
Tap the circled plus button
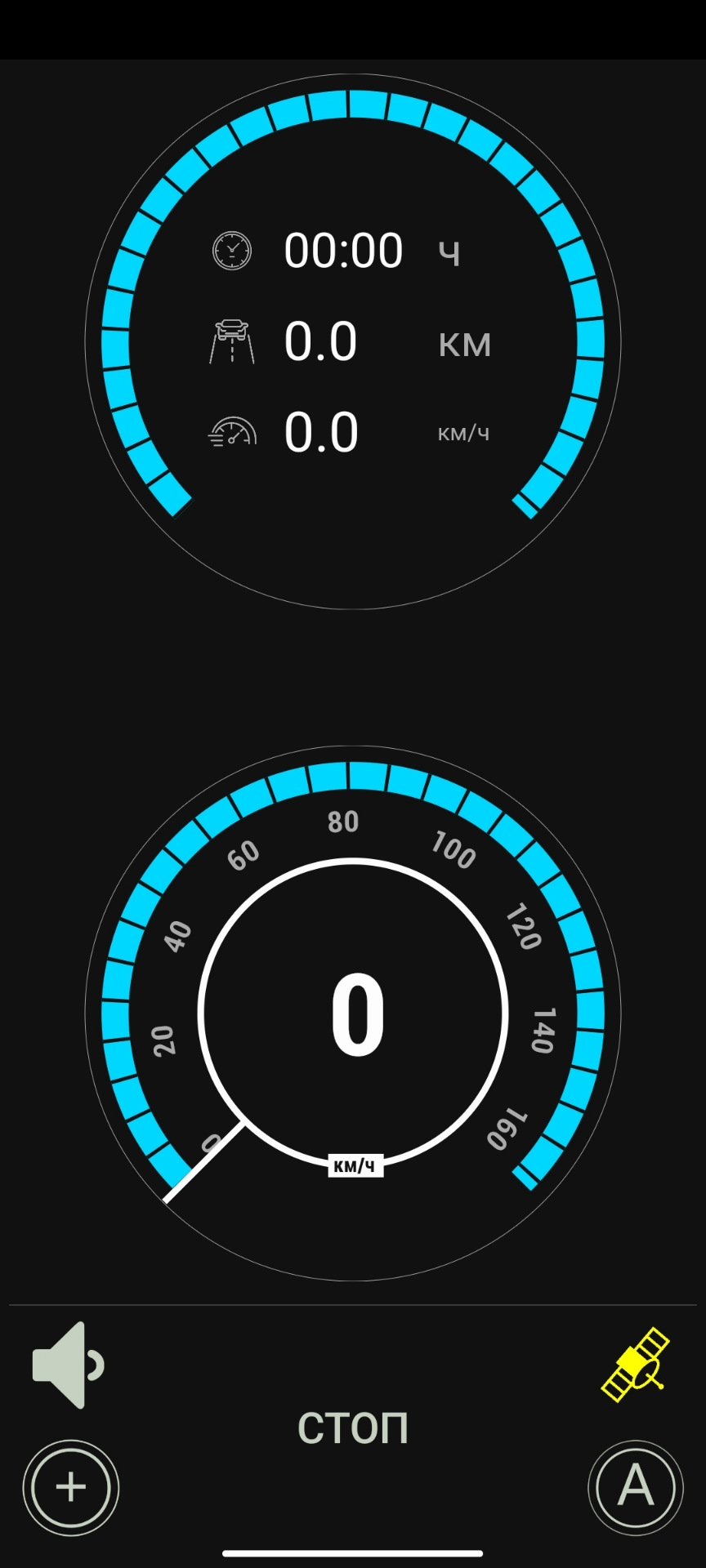click(71, 1487)
